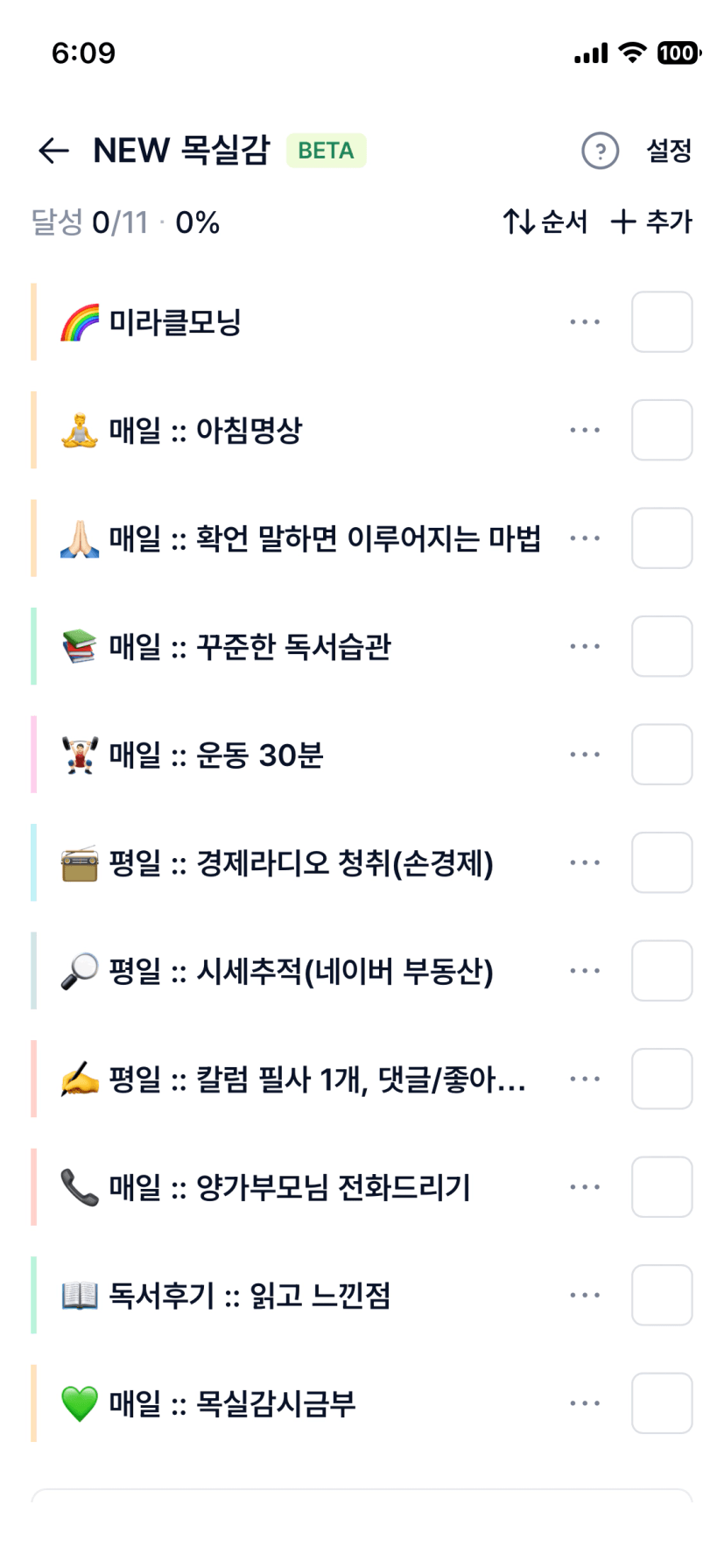Mark 꾸준한 독서습관 as complete
The image size is (724, 1568).
[662, 647]
